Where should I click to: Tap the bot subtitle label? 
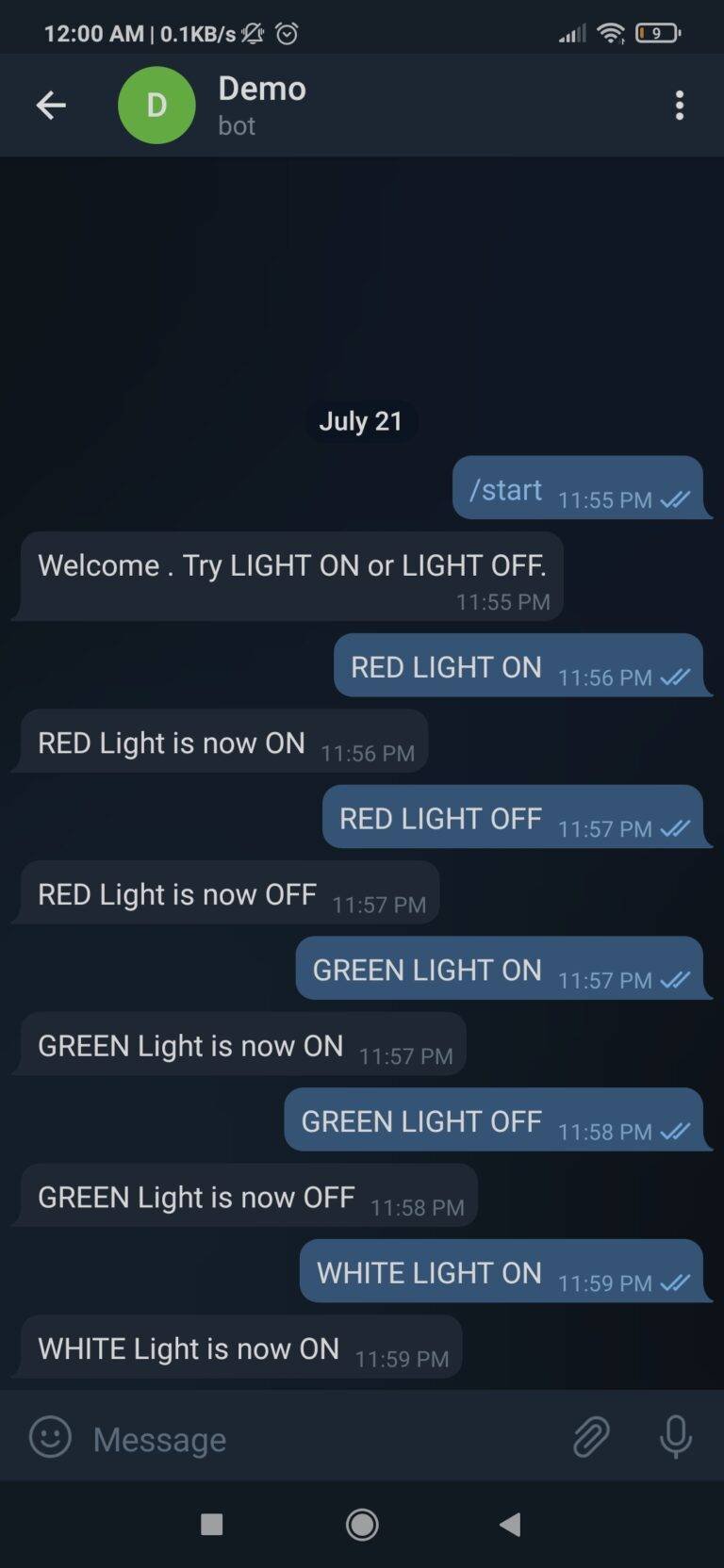(x=237, y=125)
